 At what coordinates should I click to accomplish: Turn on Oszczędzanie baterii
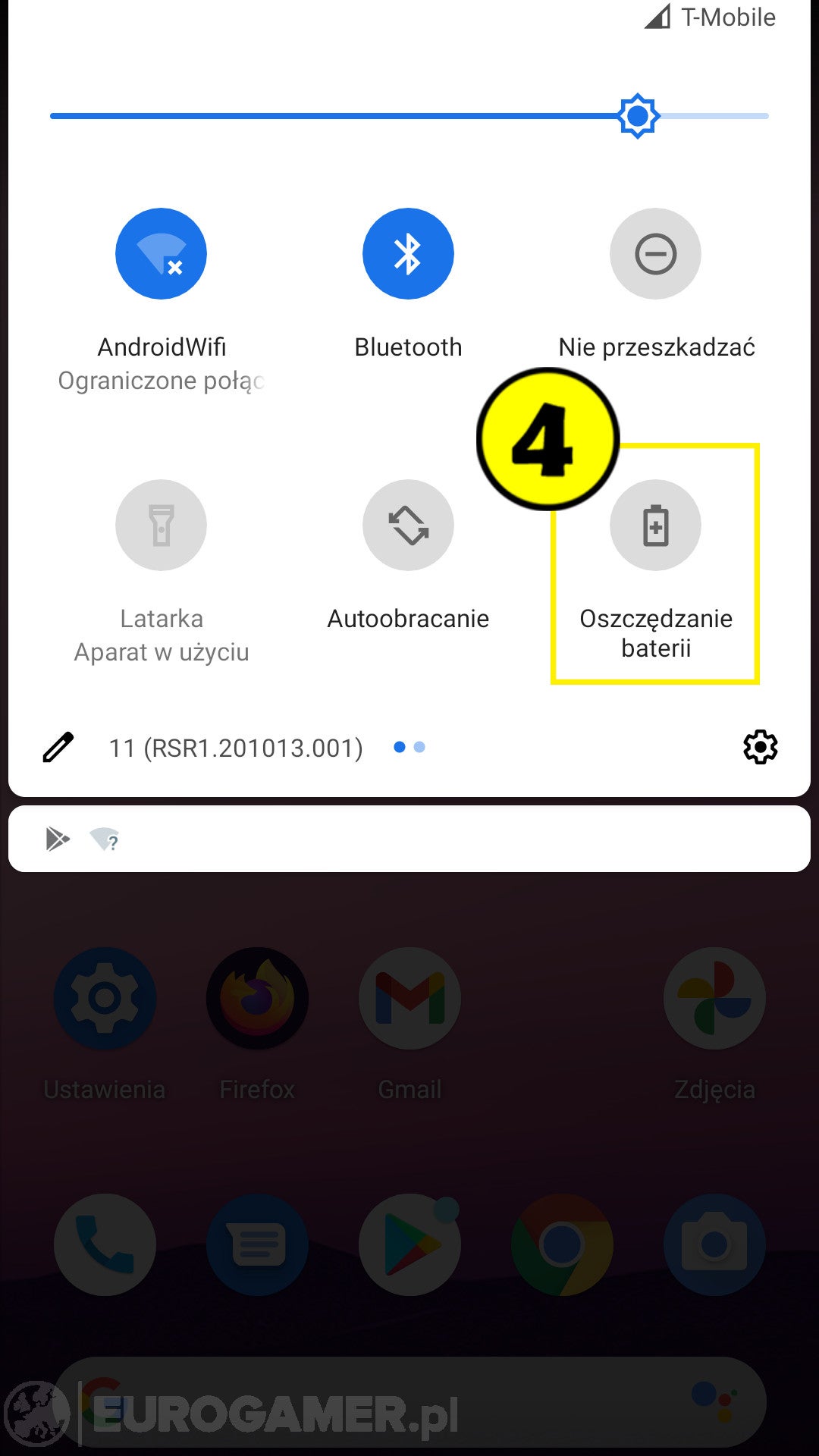[655, 525]
